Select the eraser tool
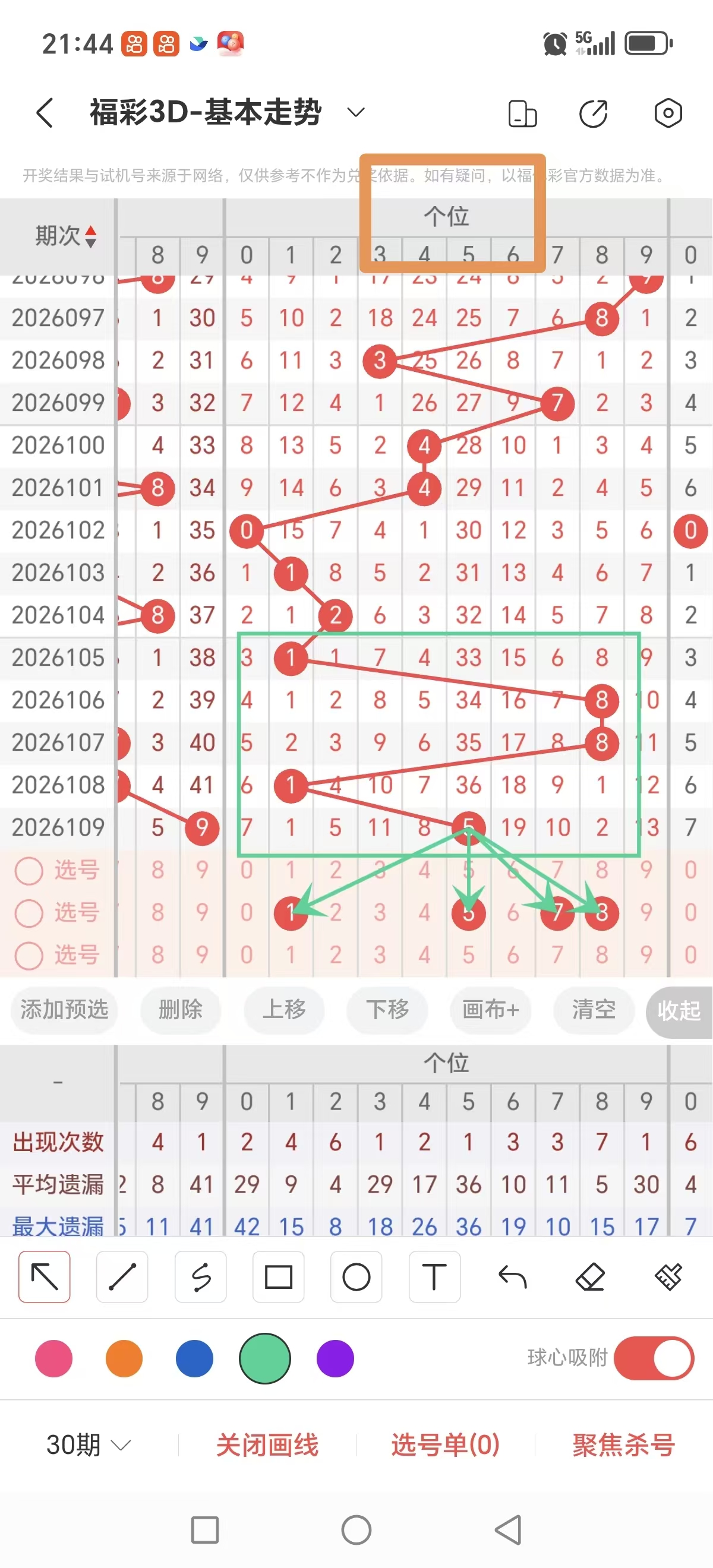 click(590, 1277)
